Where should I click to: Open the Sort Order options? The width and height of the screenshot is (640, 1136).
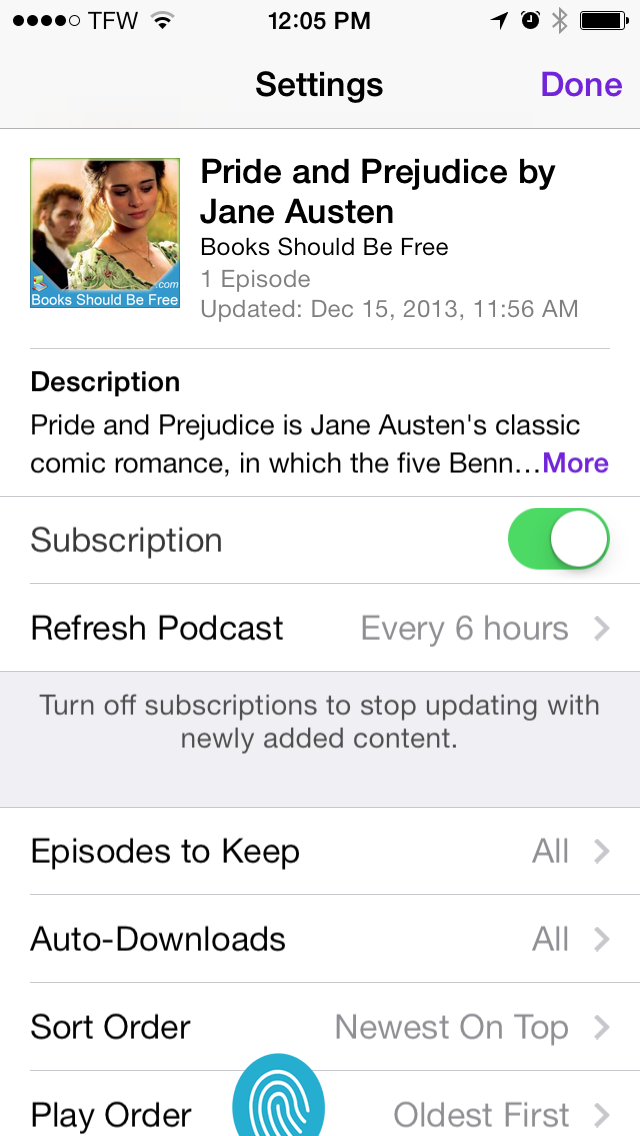pos(320,1027)
